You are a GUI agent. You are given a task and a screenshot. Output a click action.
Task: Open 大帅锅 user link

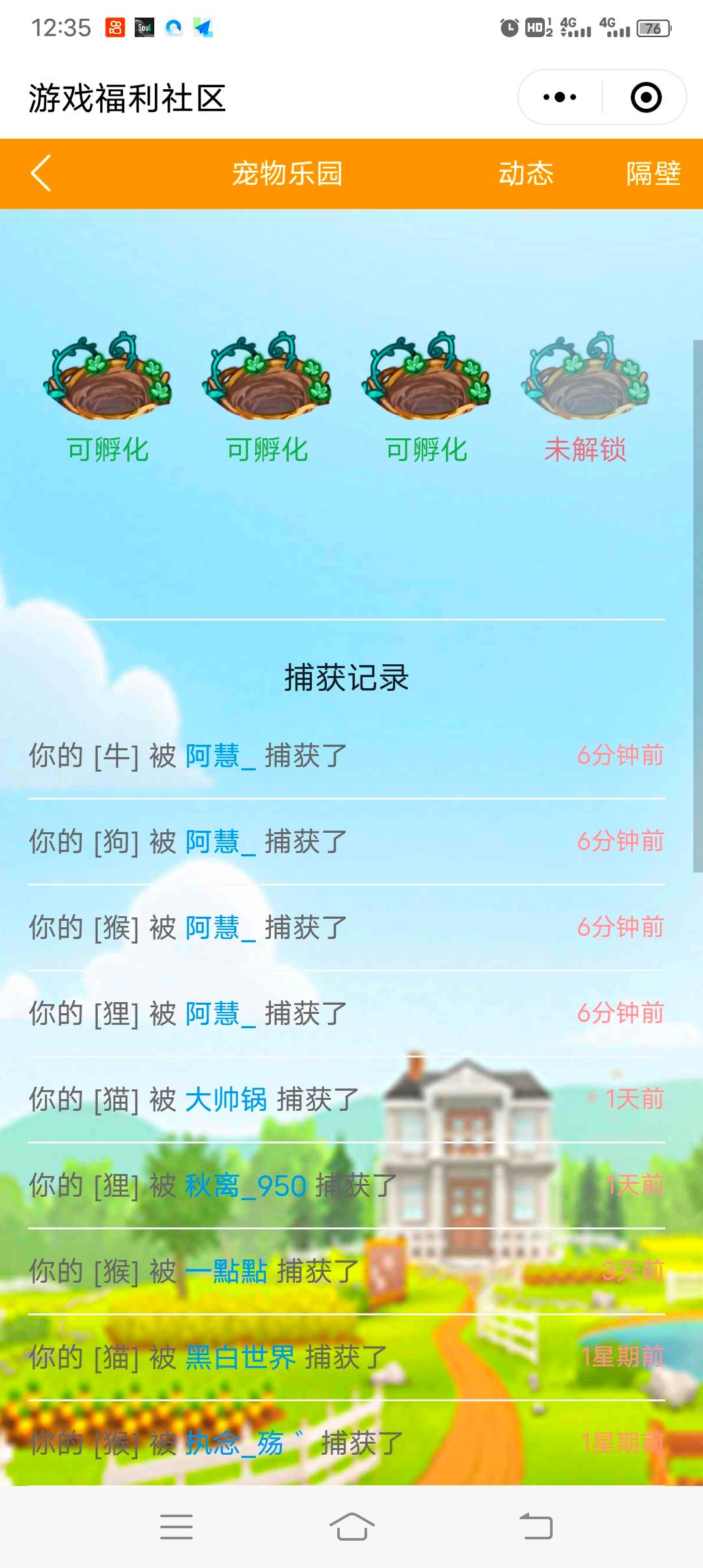[x=226, y=1100]
